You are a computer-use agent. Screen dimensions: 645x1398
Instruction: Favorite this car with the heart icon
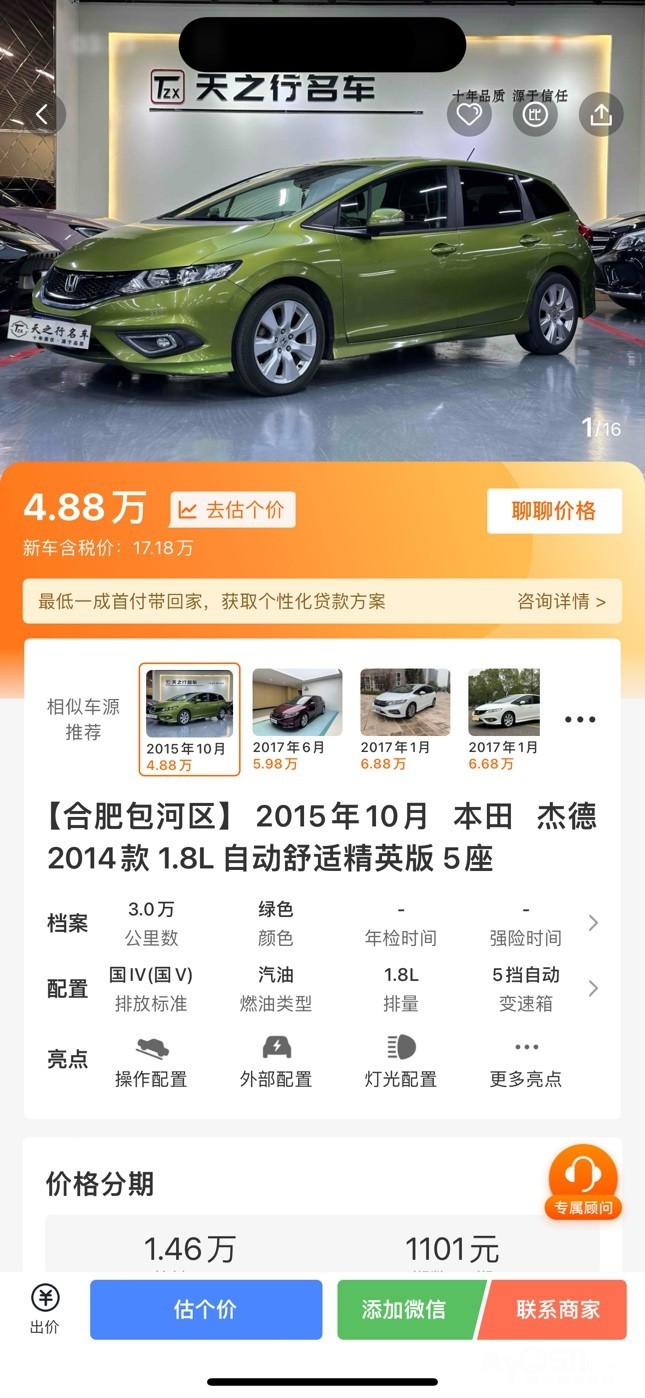click(469, 115)
